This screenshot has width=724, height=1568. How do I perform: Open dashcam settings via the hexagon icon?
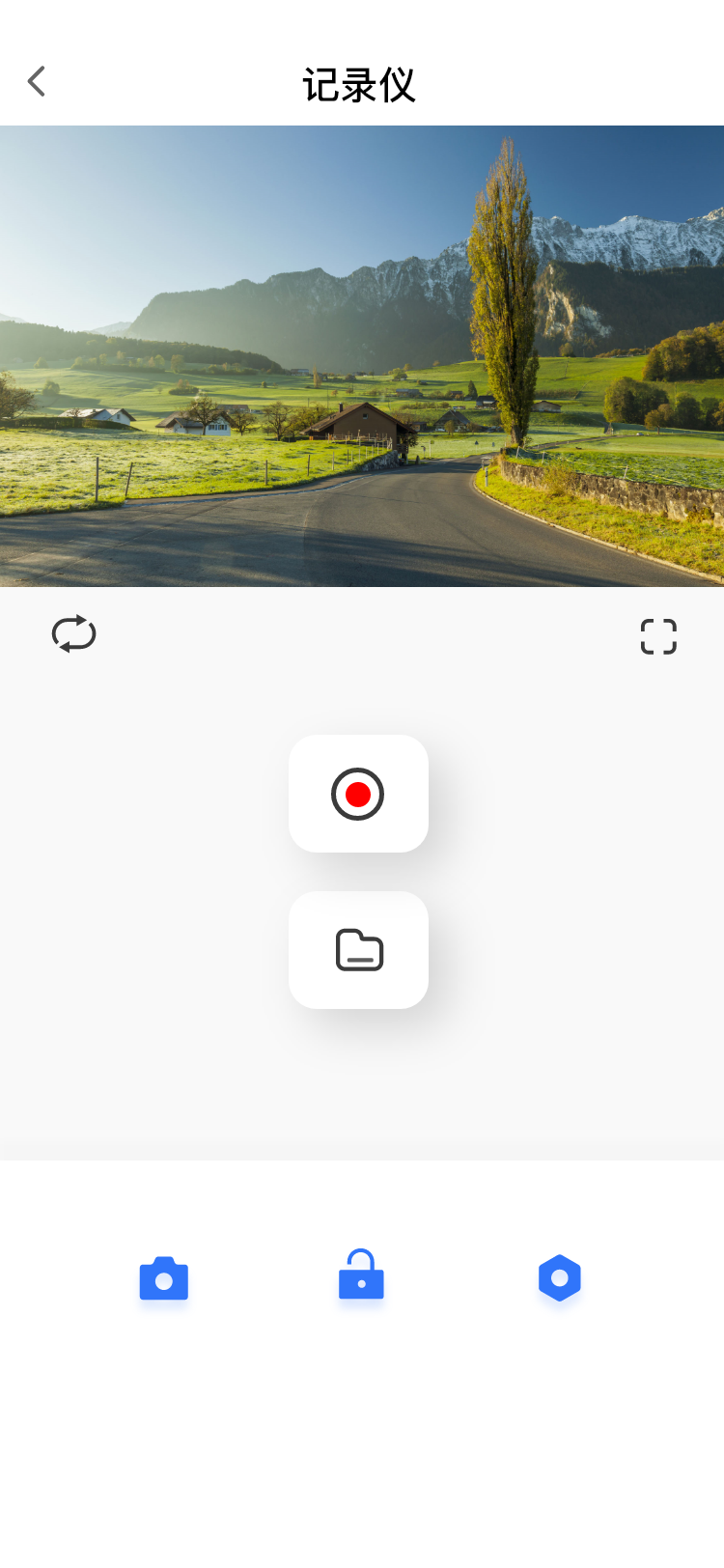[x=559, y=1277]
